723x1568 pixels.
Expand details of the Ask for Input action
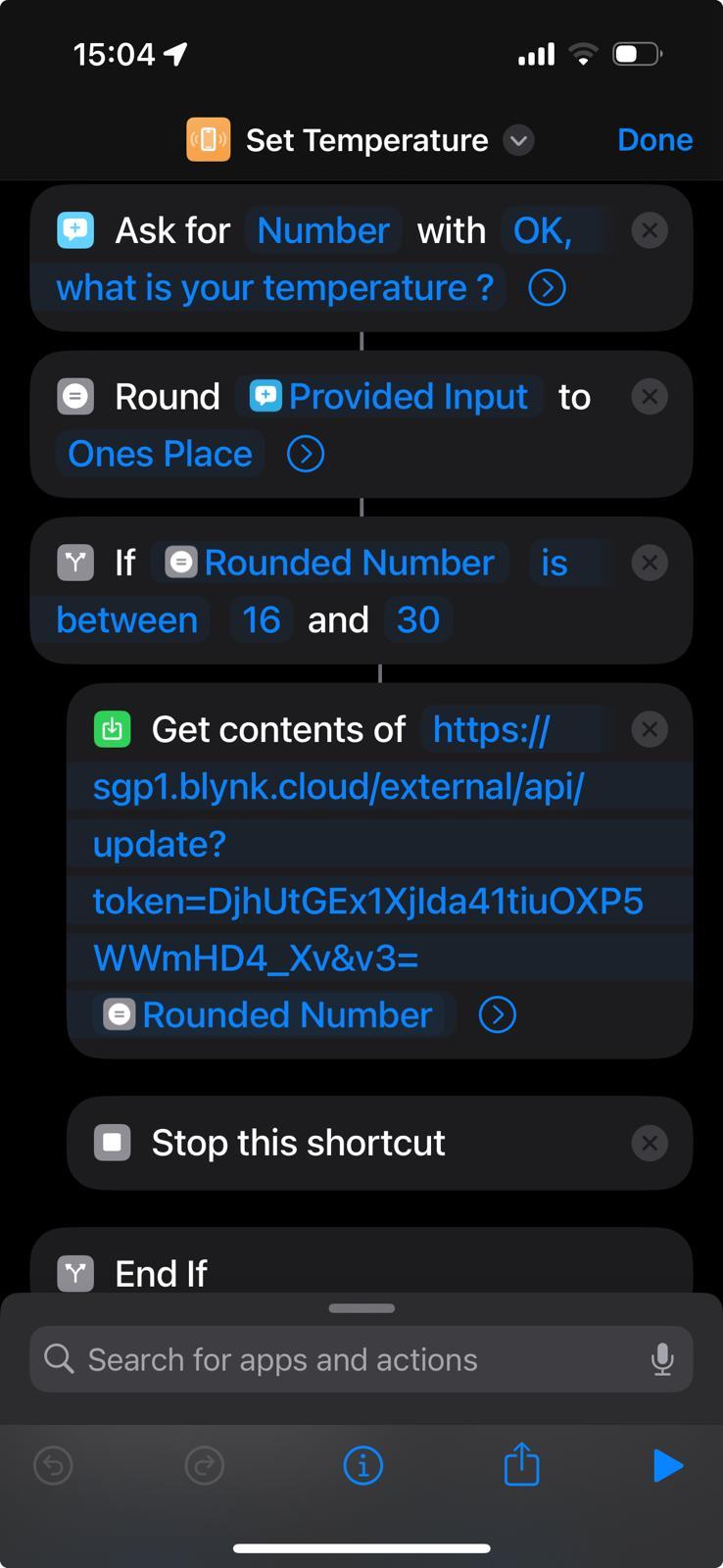[x=547, y=287]
